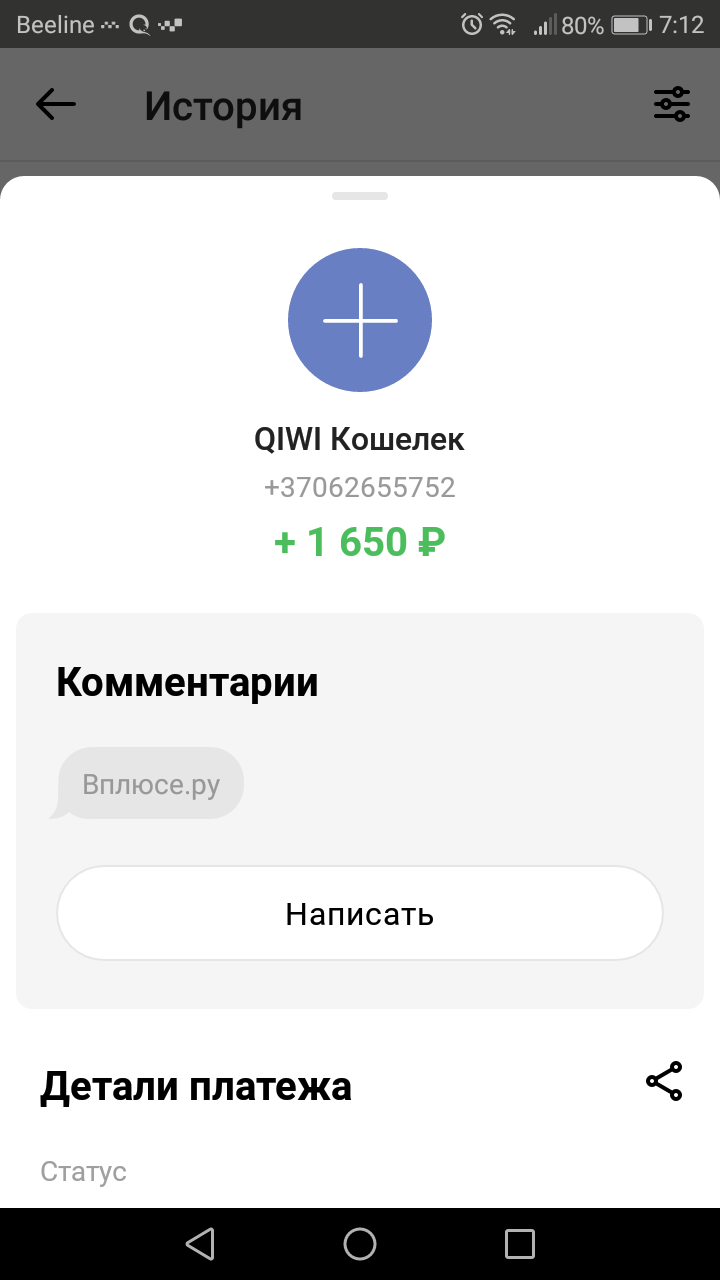This screenshot has height=1280, width=720.
Task: Tap the bottom sheet drag handle
Action: pyautogui.click(x=360, y=196)
